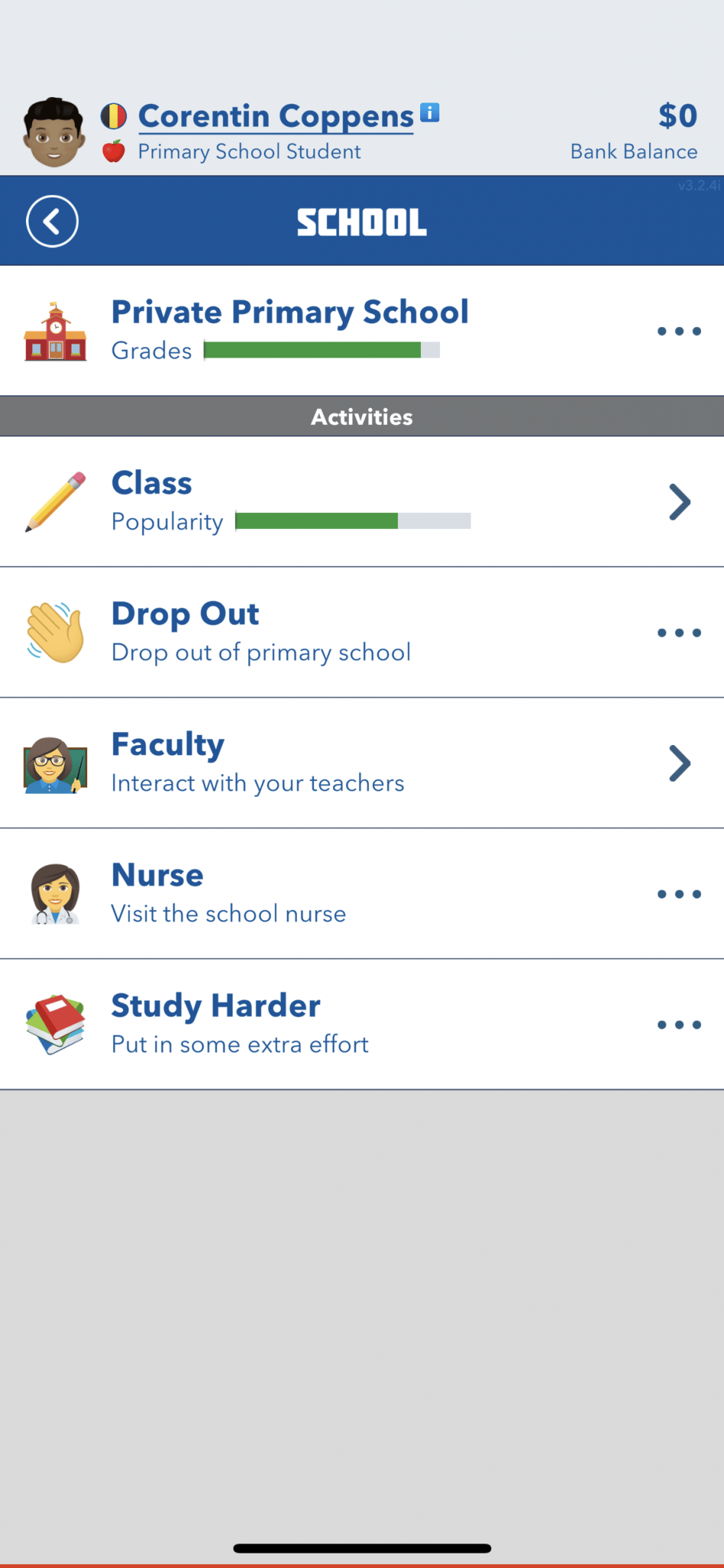Open Faculty to interact with teachers

[x=362, y=763]
